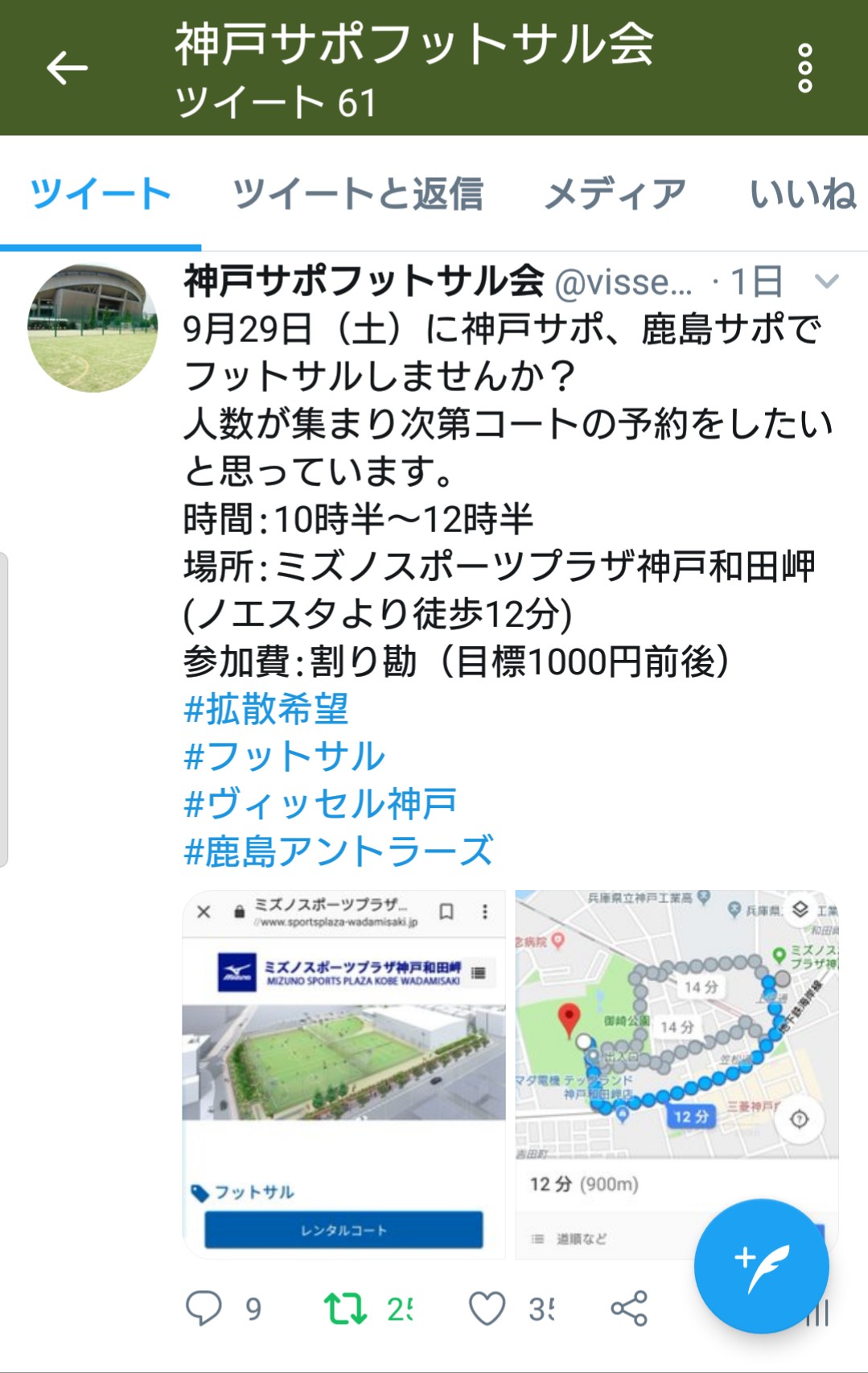The height and width of the screenshot is (1373, 868).
Task: View the Mizuno Sports Plaza image
Action: point(344,1074)
